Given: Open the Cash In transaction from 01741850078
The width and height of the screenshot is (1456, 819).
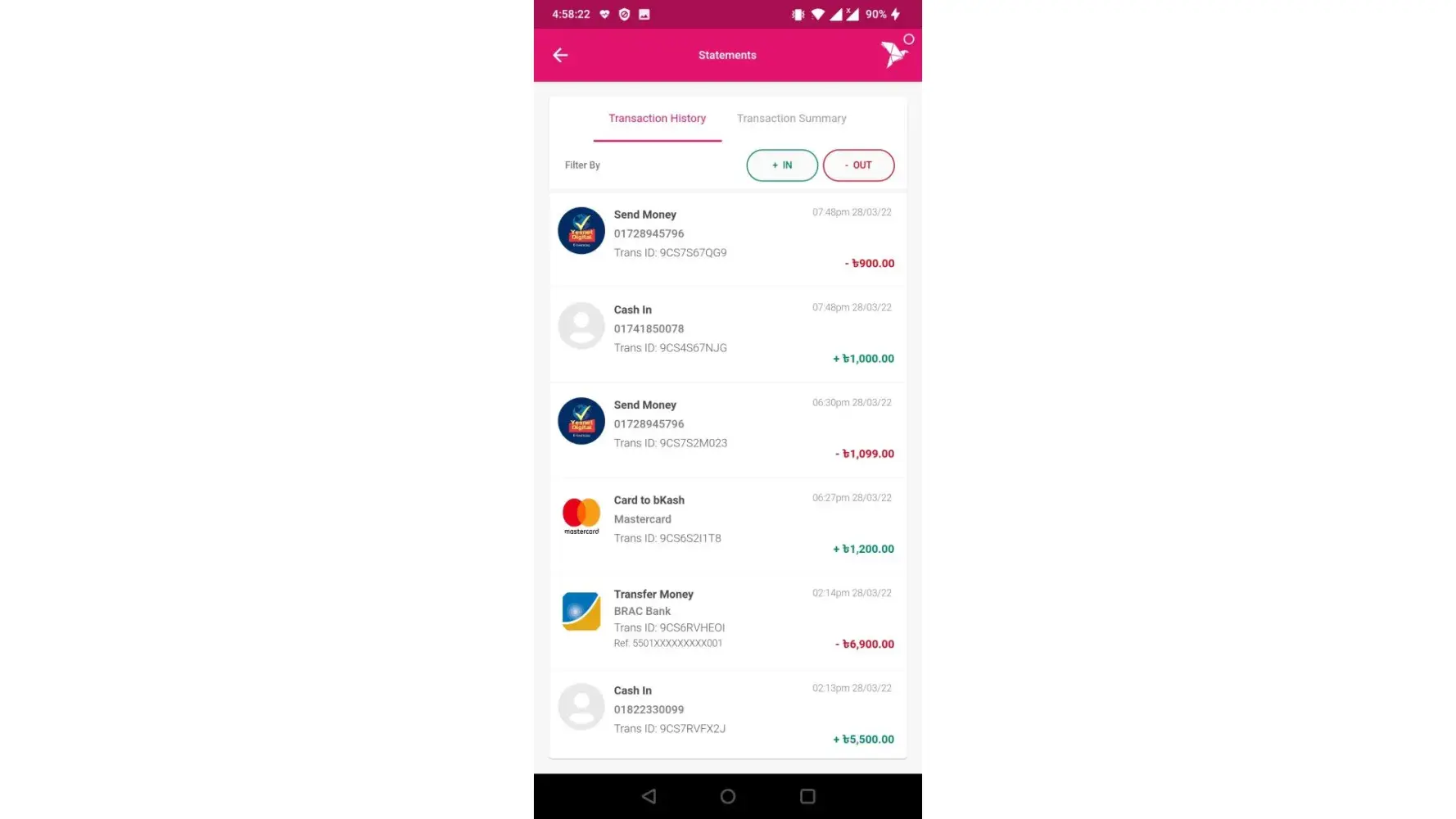Looking at the screenshot, I should pos(727,333).
